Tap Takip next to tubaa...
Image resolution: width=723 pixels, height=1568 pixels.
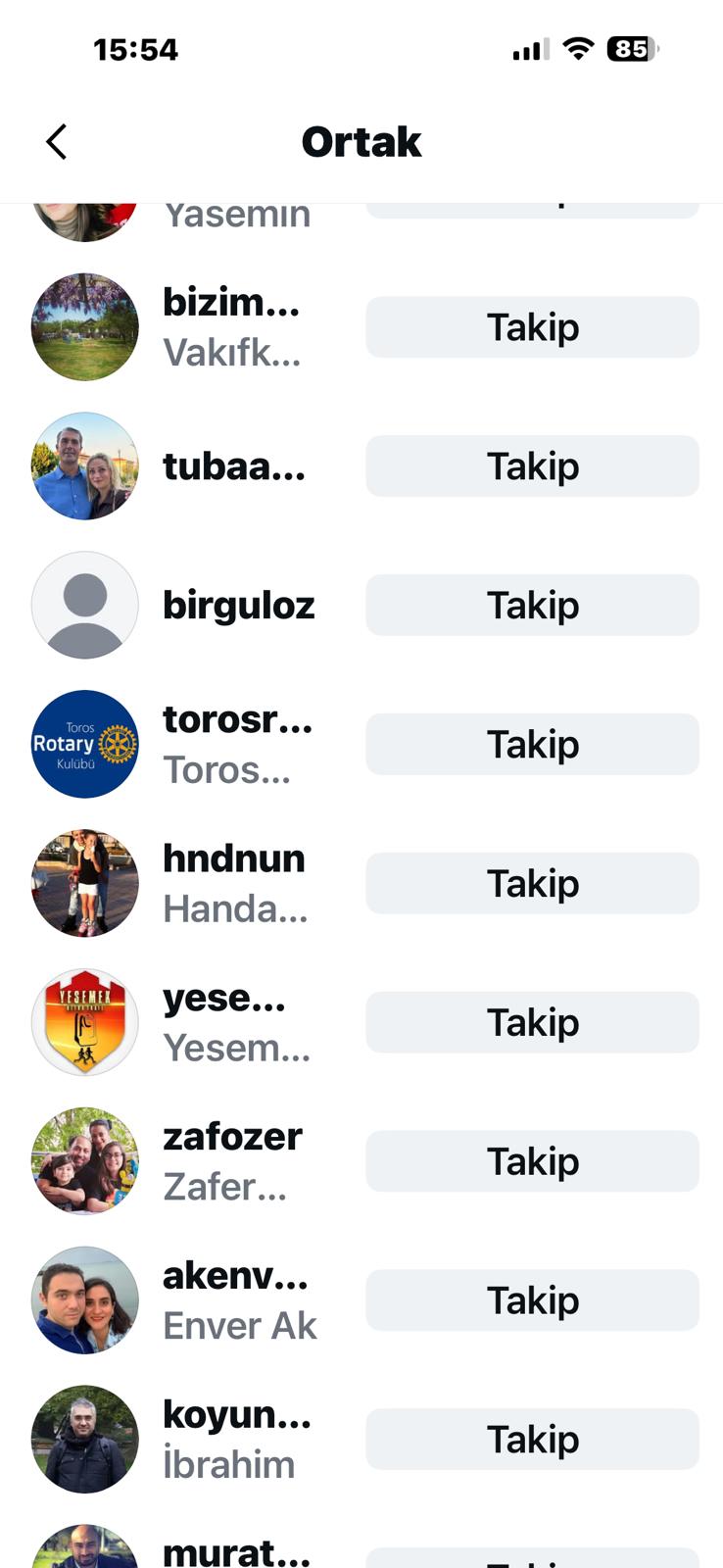[532, 466]
